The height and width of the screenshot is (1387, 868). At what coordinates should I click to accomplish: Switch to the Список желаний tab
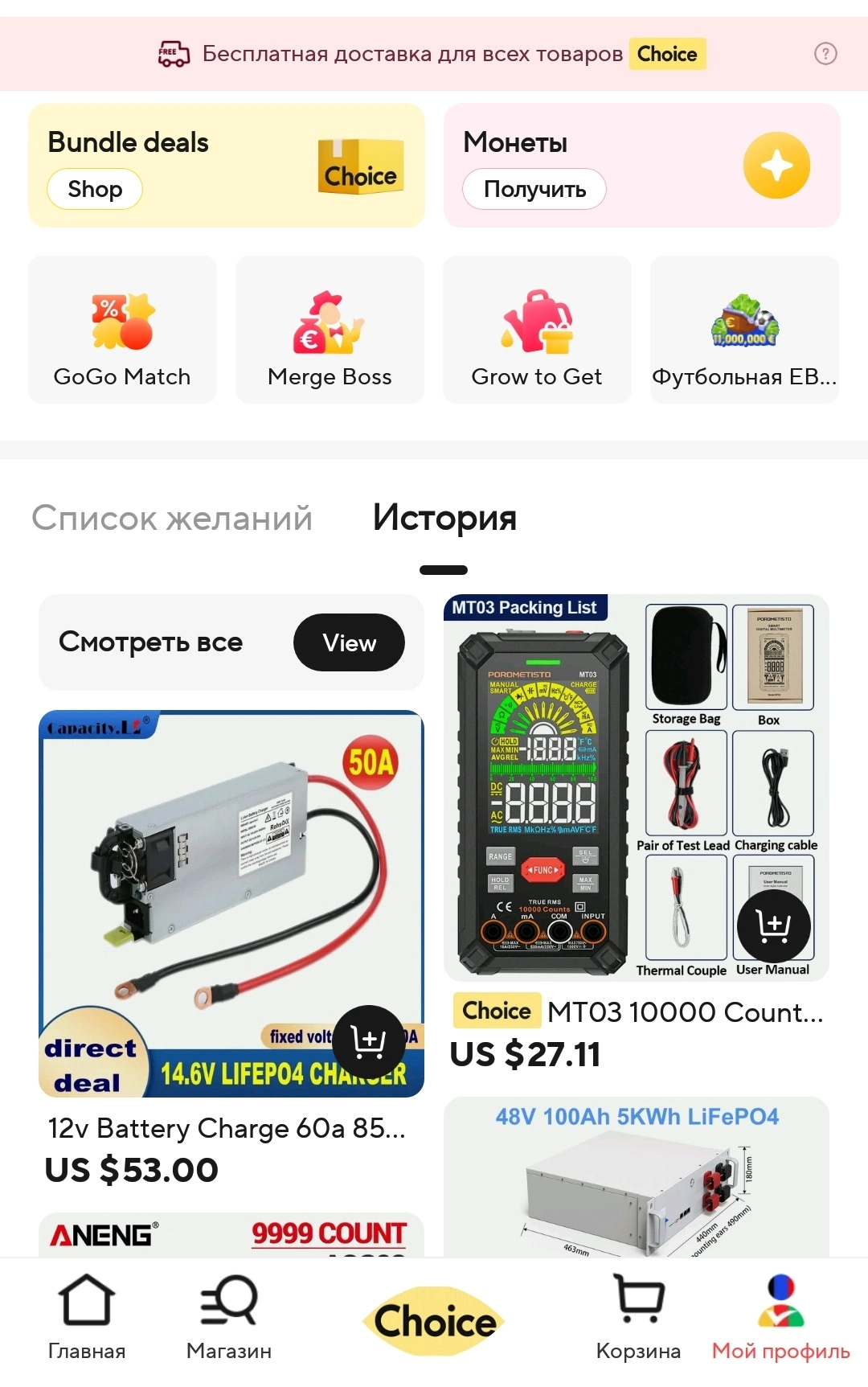(x=172, y=518)
